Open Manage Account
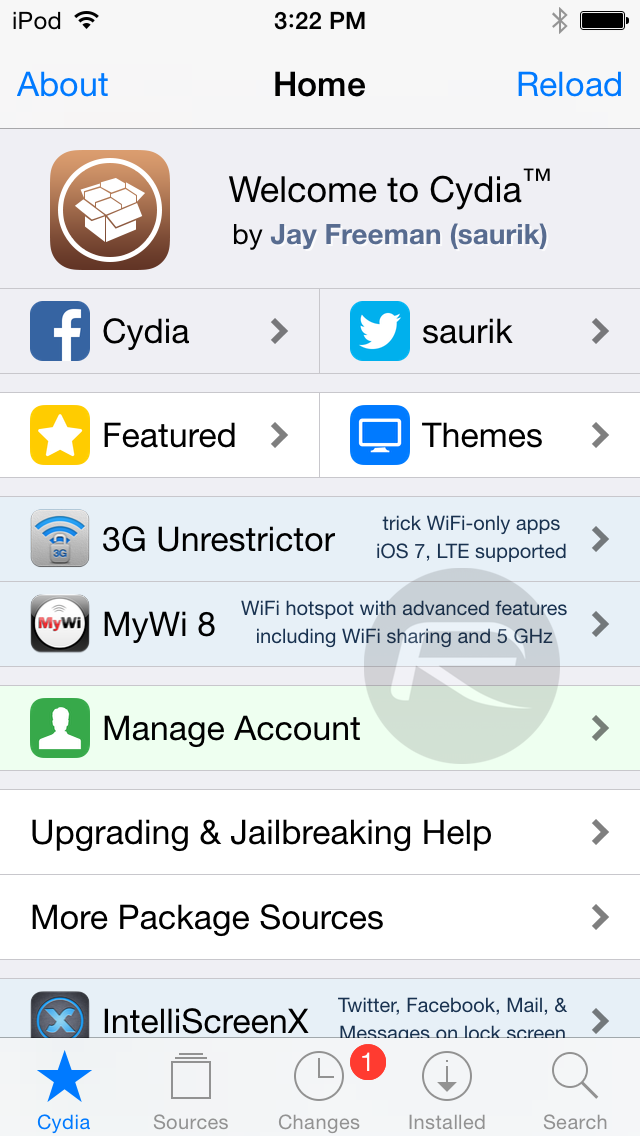The image size is (640, 1136). coord(320,728)
